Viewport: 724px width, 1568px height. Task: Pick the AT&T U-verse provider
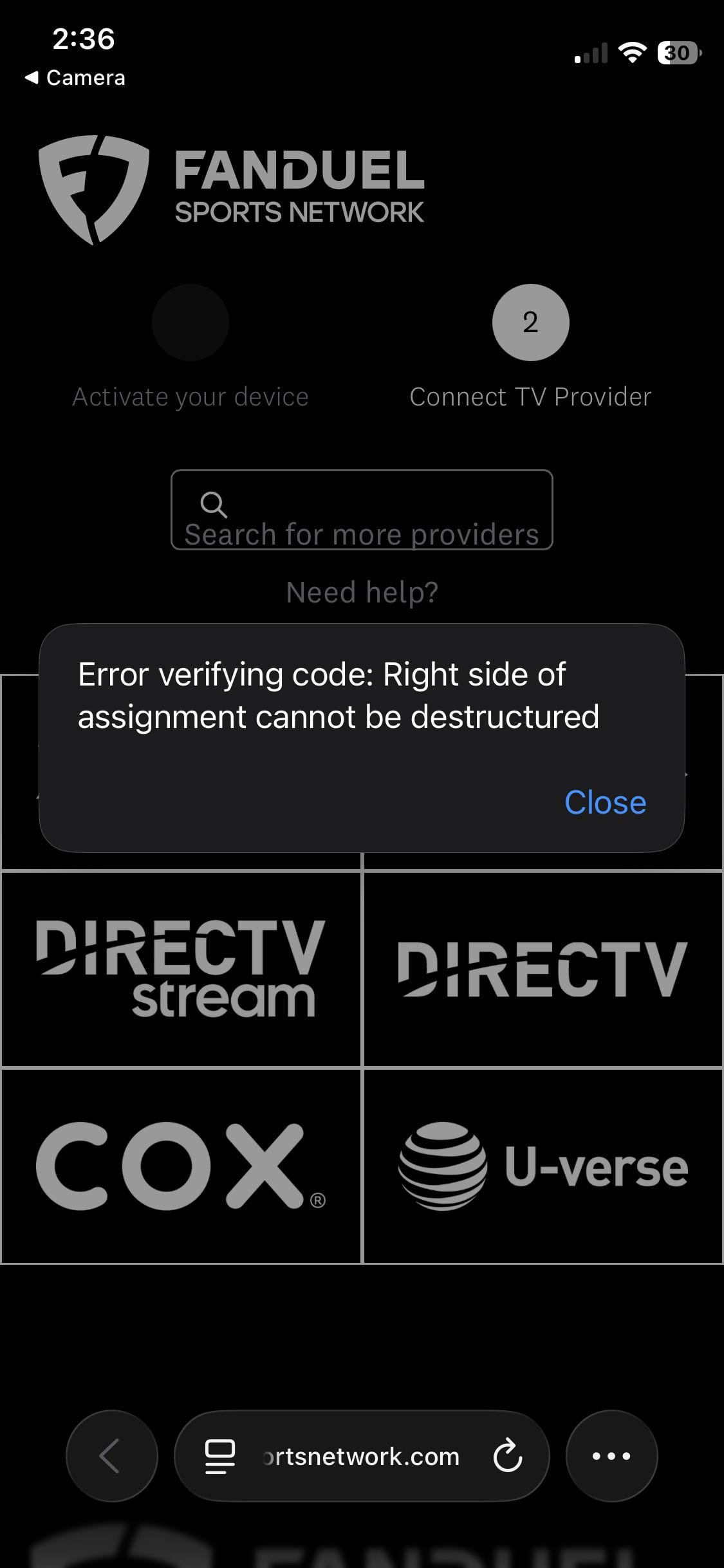coord(543,1166)
